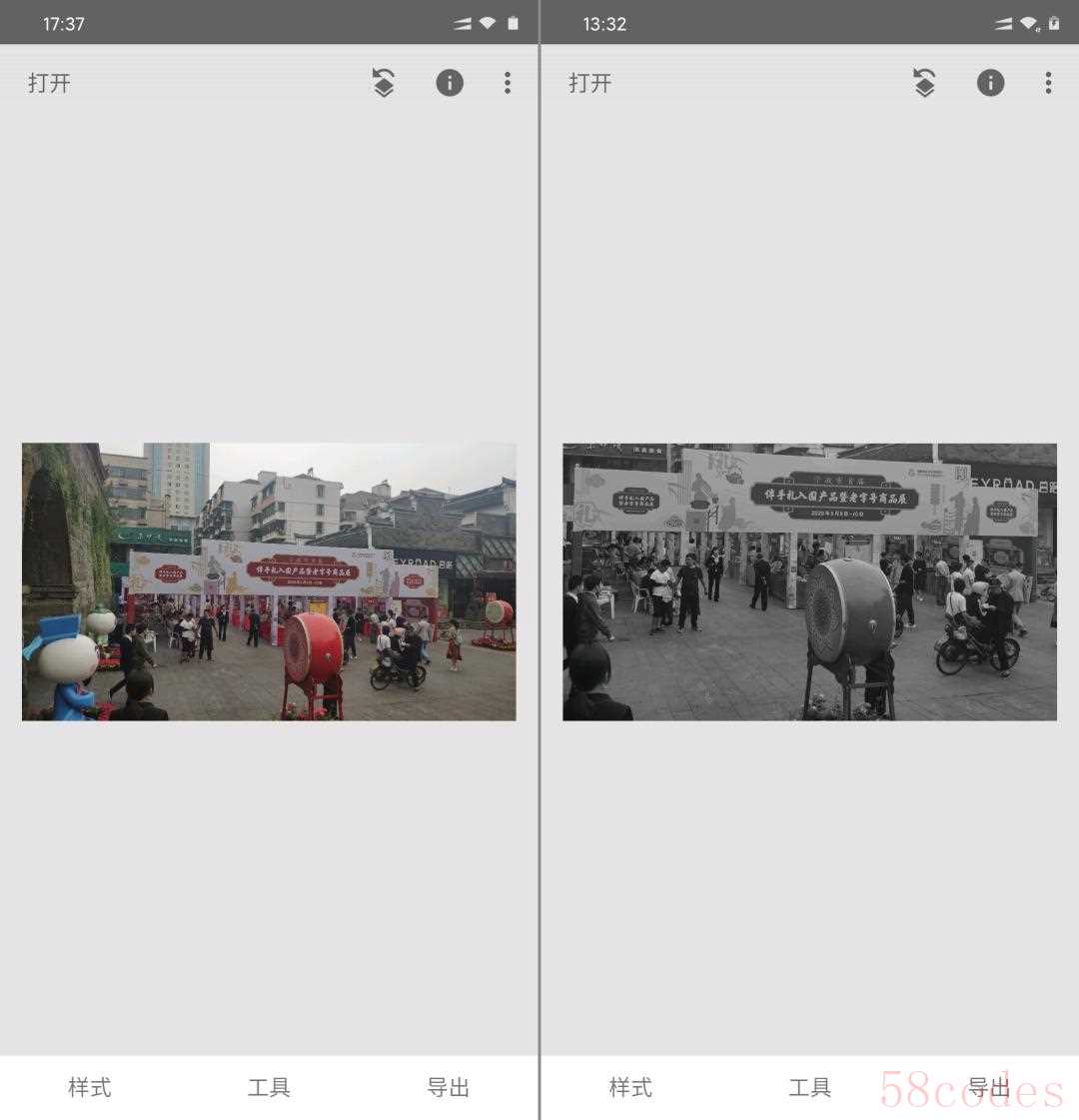The image size is (1079, 1120).
Task: Open image info above the color photo
Action: 450,83
